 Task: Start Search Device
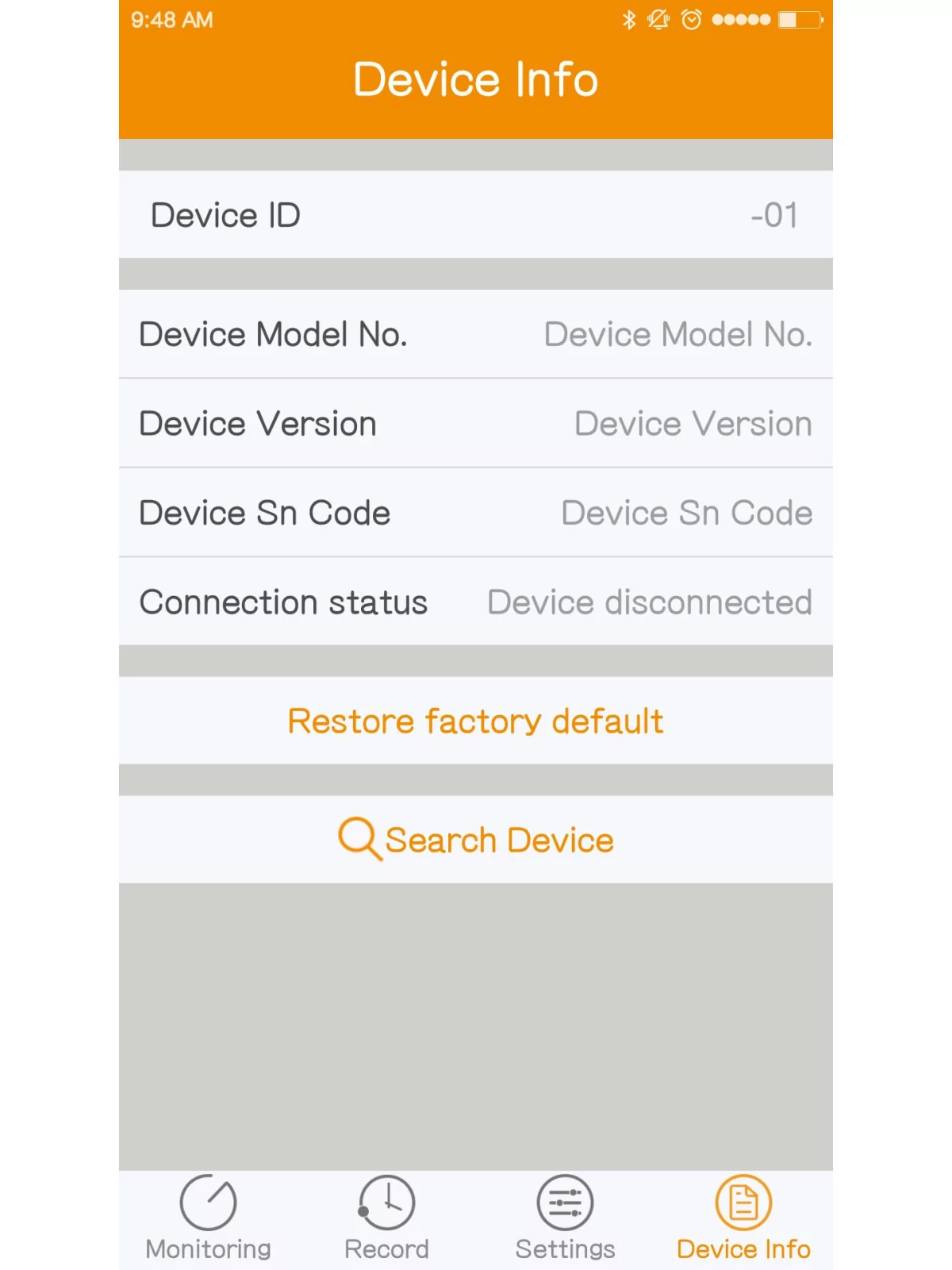point(476,840)
